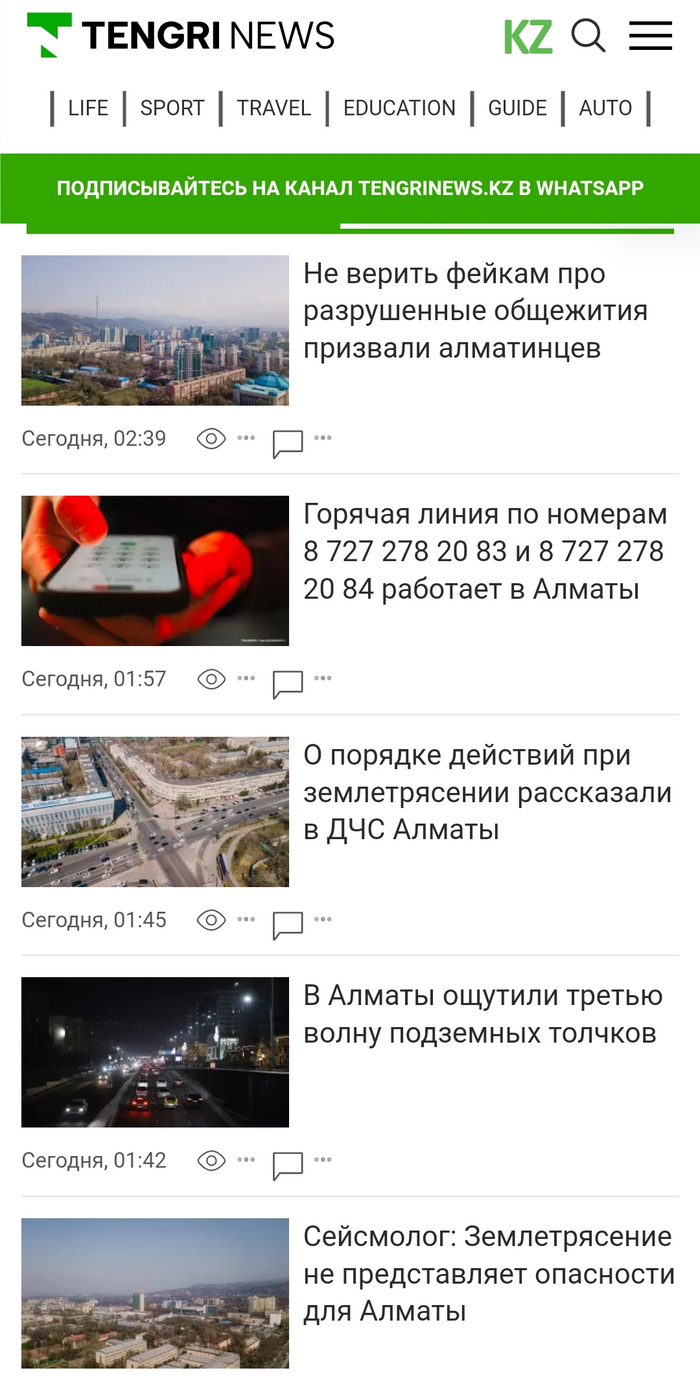Viewport: 700px width, 1388px height.
Task: Open the LIFE section
Action: tap(88, 108)
